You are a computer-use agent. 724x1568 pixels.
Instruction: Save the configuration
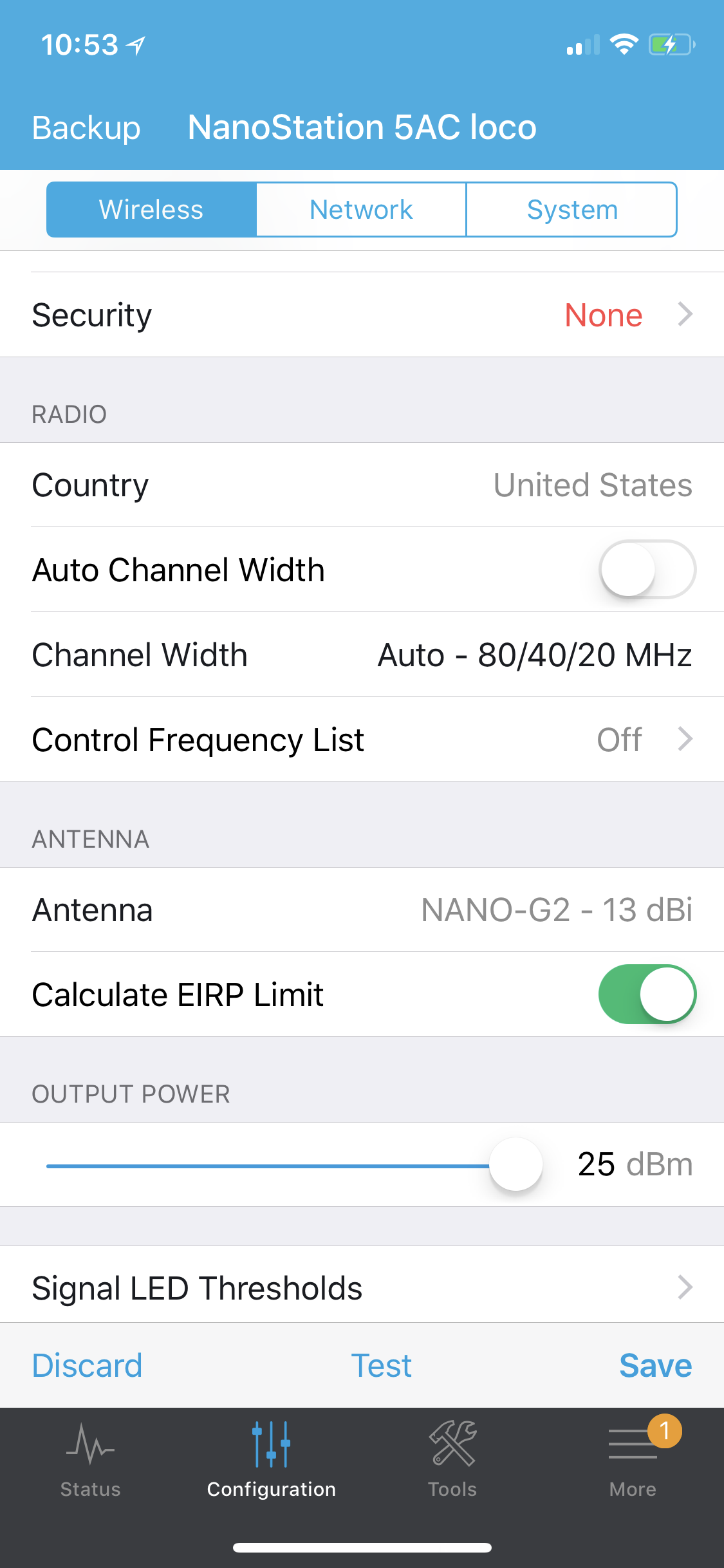(655, 1365)
